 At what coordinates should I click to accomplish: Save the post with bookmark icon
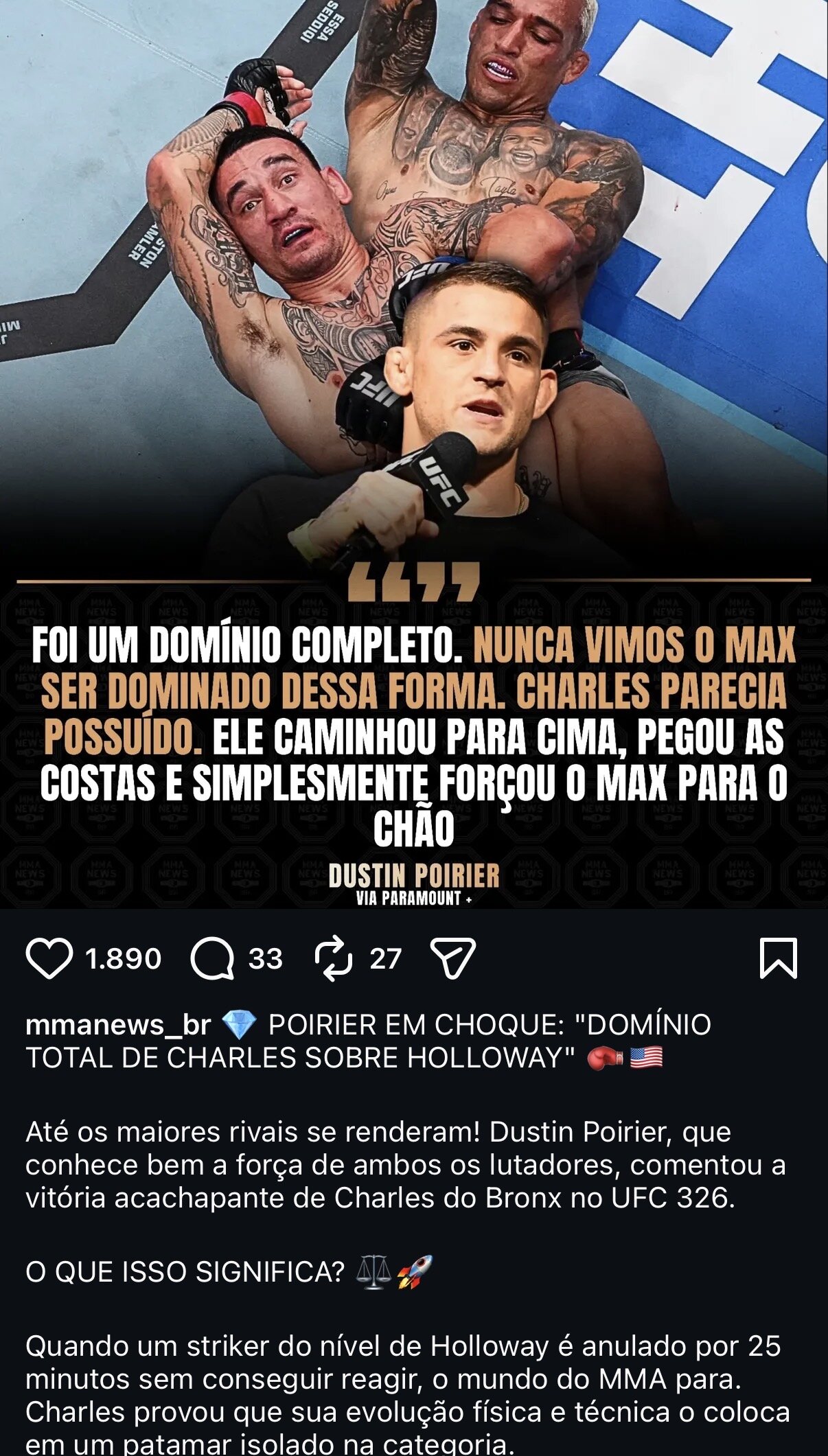(x=778, y=958)
